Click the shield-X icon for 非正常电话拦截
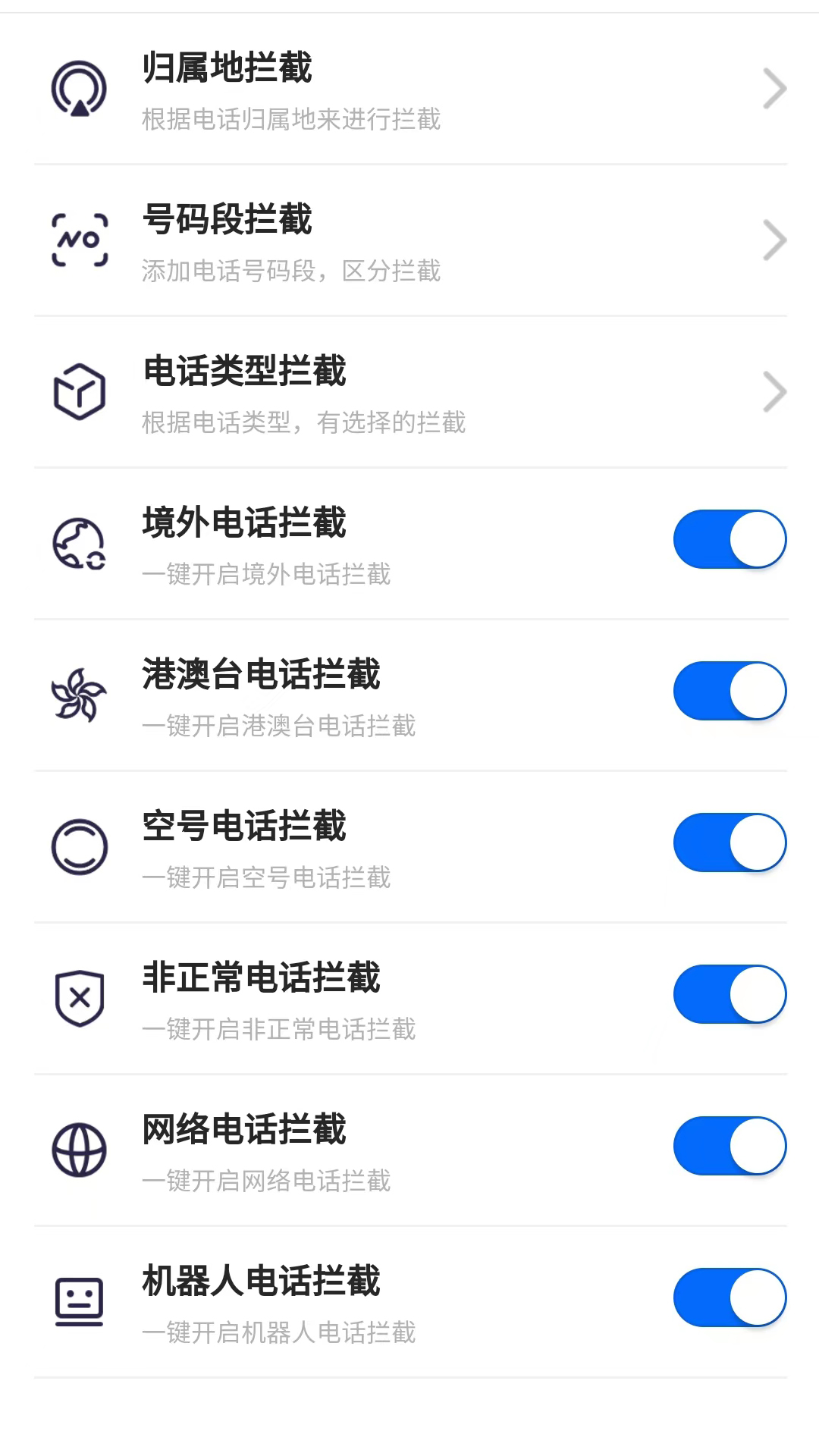The width and height of the screenshot is (819, 1456). point(79,994)
